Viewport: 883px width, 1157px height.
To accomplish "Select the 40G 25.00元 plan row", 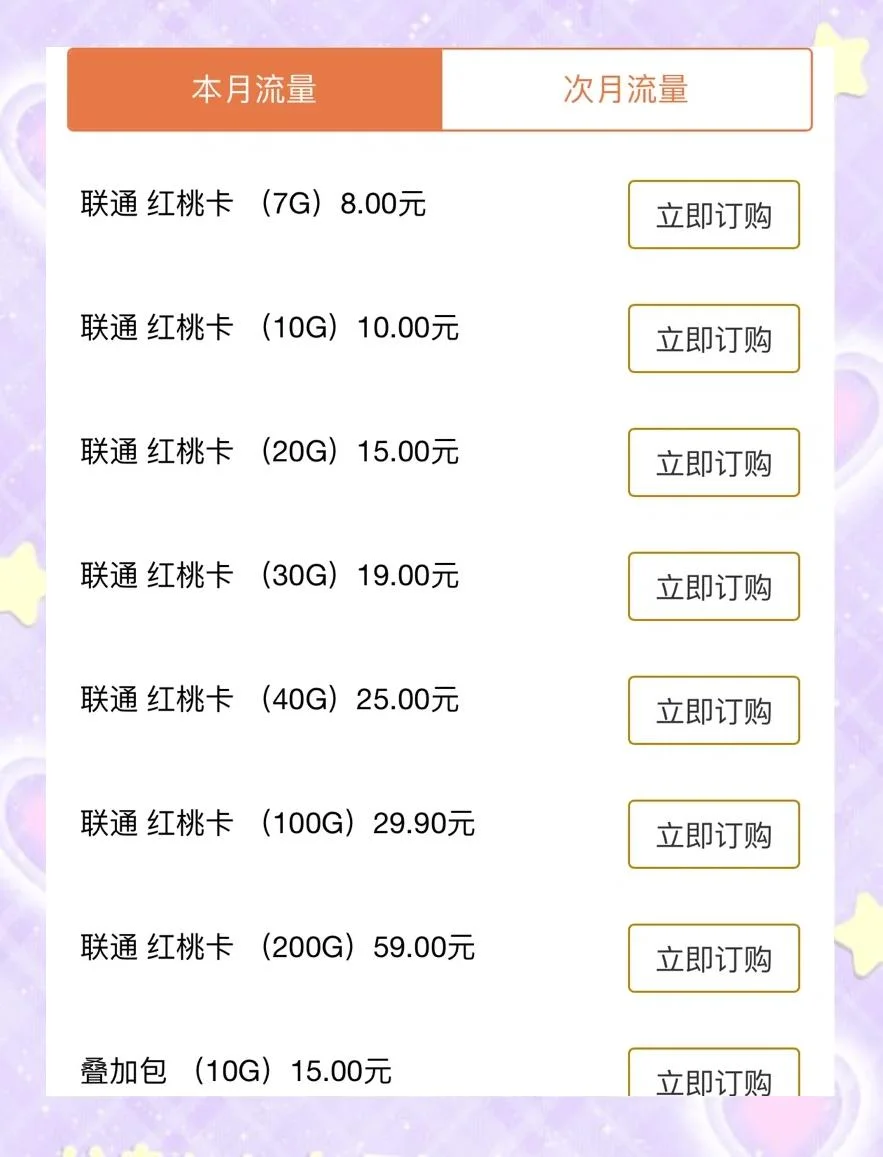I will tap(268, 699).
